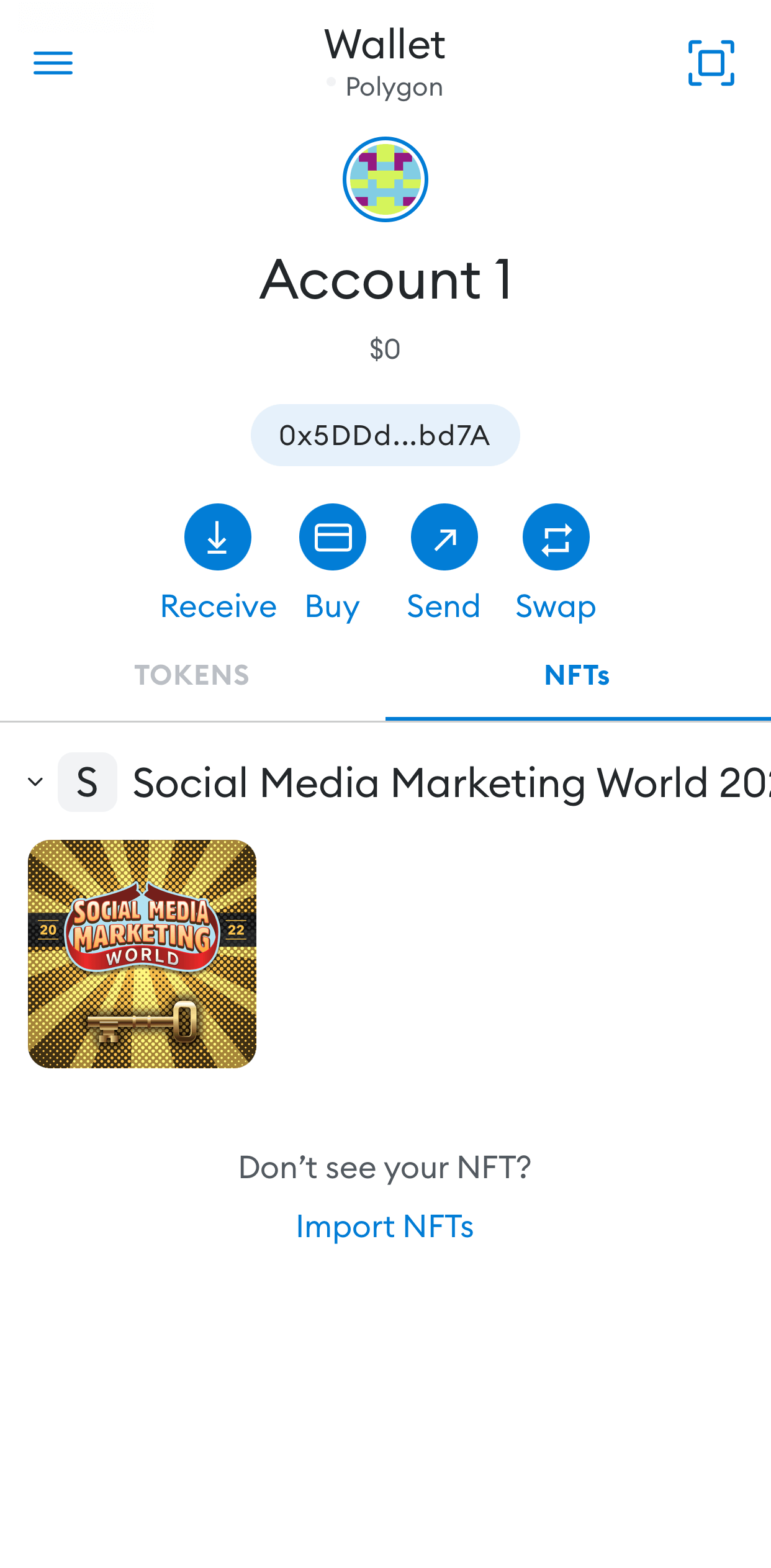Tap the Wallet Polygon network title
Image resolution: width=771 pixels, height=1568 pixels.
385,63
